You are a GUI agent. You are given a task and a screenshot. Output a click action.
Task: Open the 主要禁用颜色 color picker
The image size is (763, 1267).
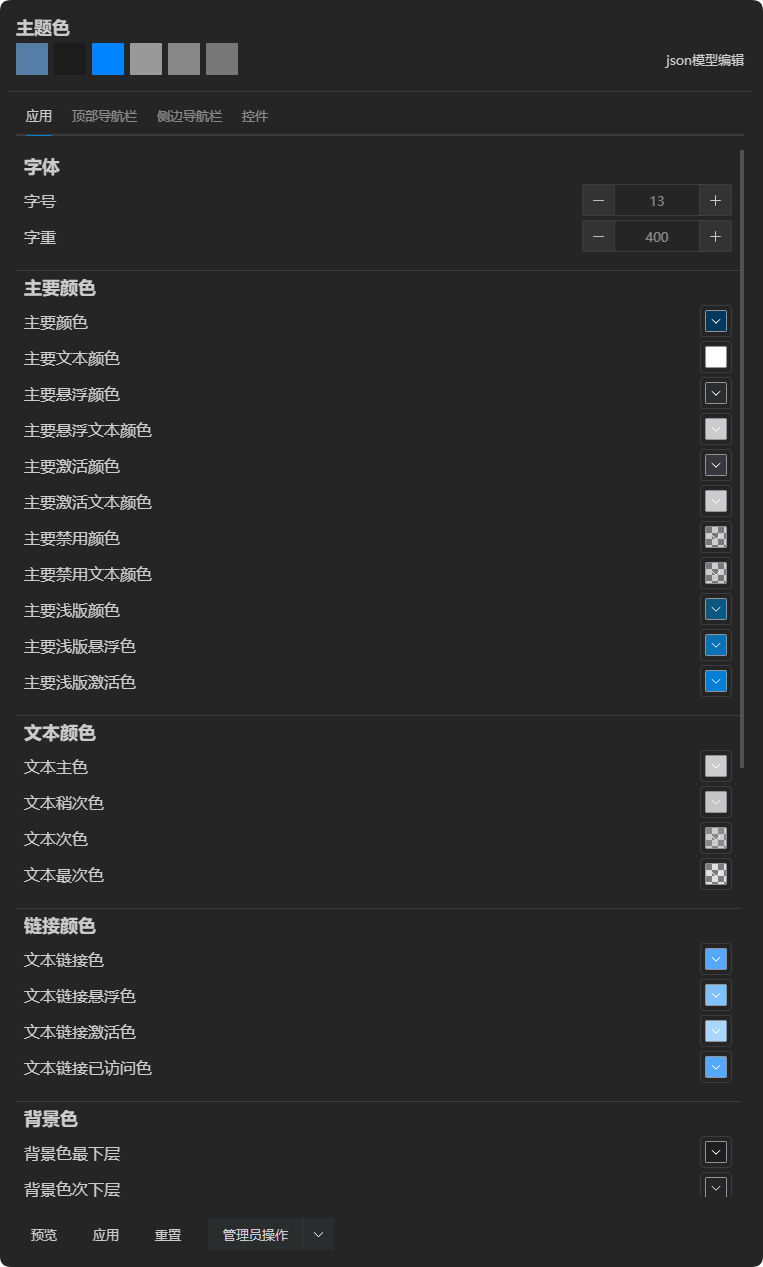[x=715, y=538]
